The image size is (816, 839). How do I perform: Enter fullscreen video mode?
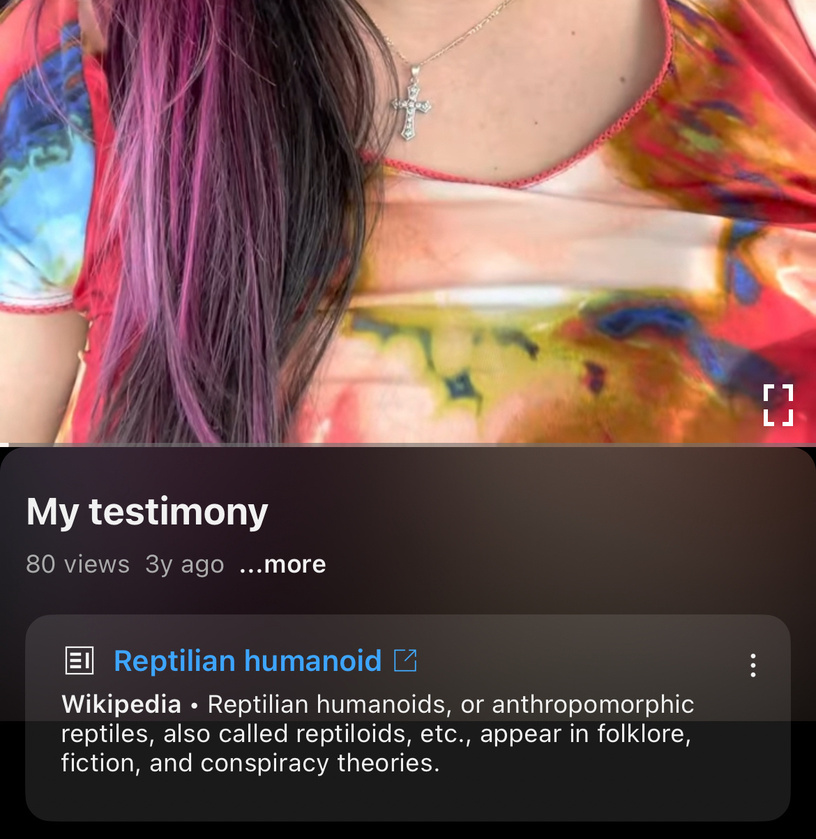click(777, 405)
